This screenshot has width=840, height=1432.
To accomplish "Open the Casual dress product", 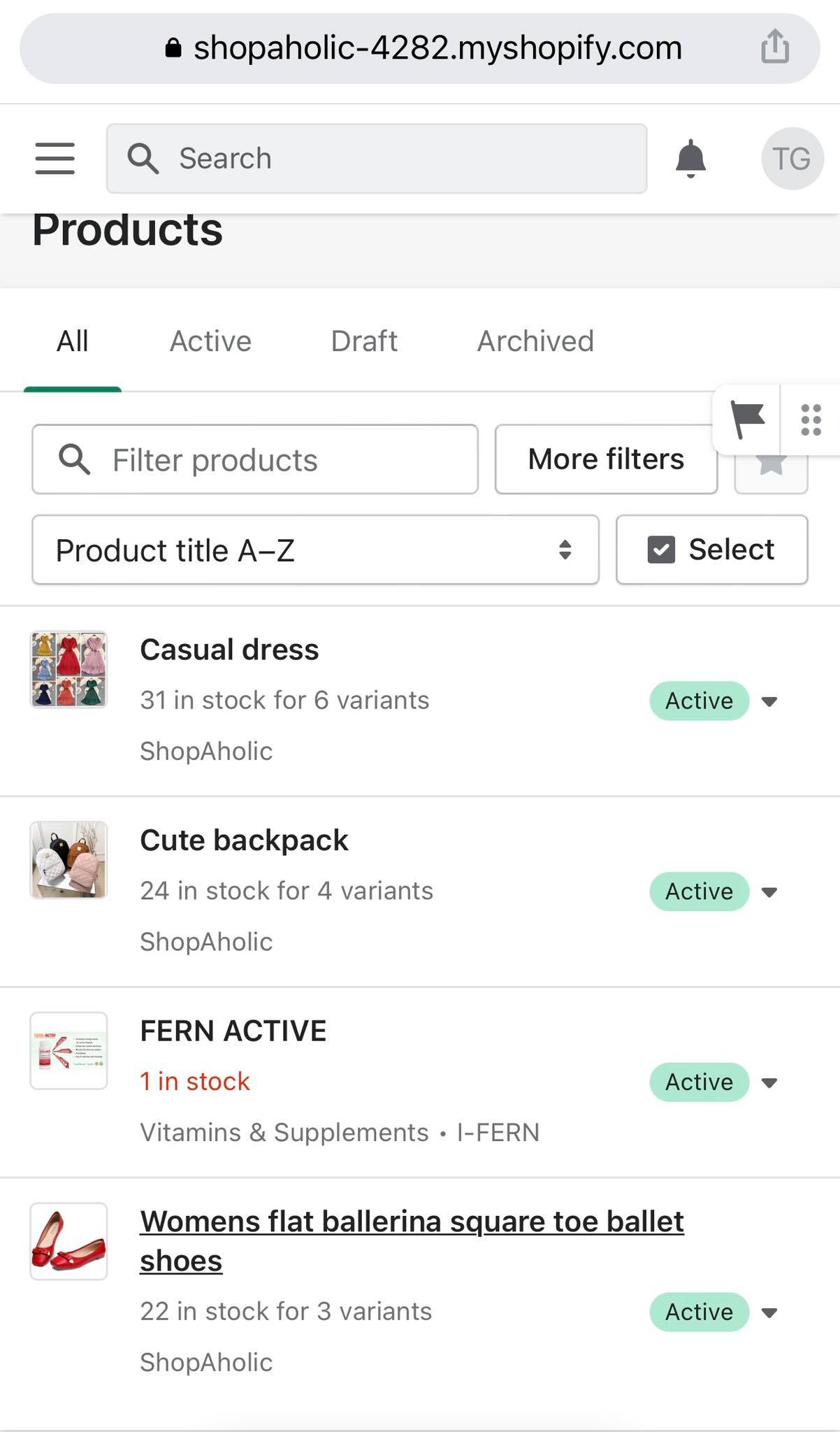I will [x=229, y=650].
